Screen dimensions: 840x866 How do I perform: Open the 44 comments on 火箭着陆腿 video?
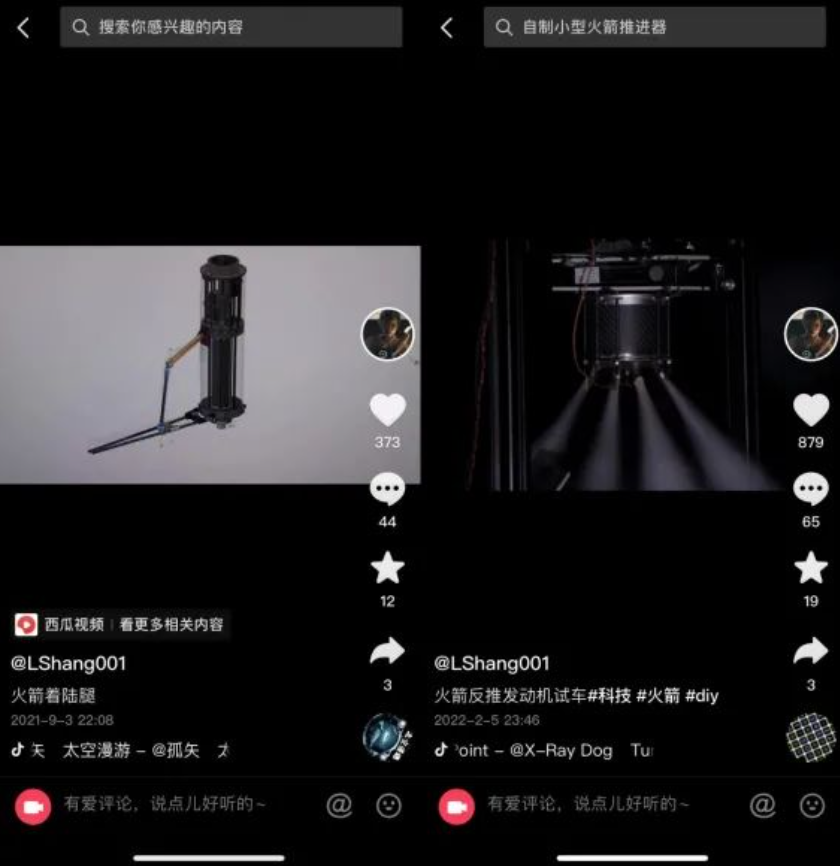[x=387, y=490]
